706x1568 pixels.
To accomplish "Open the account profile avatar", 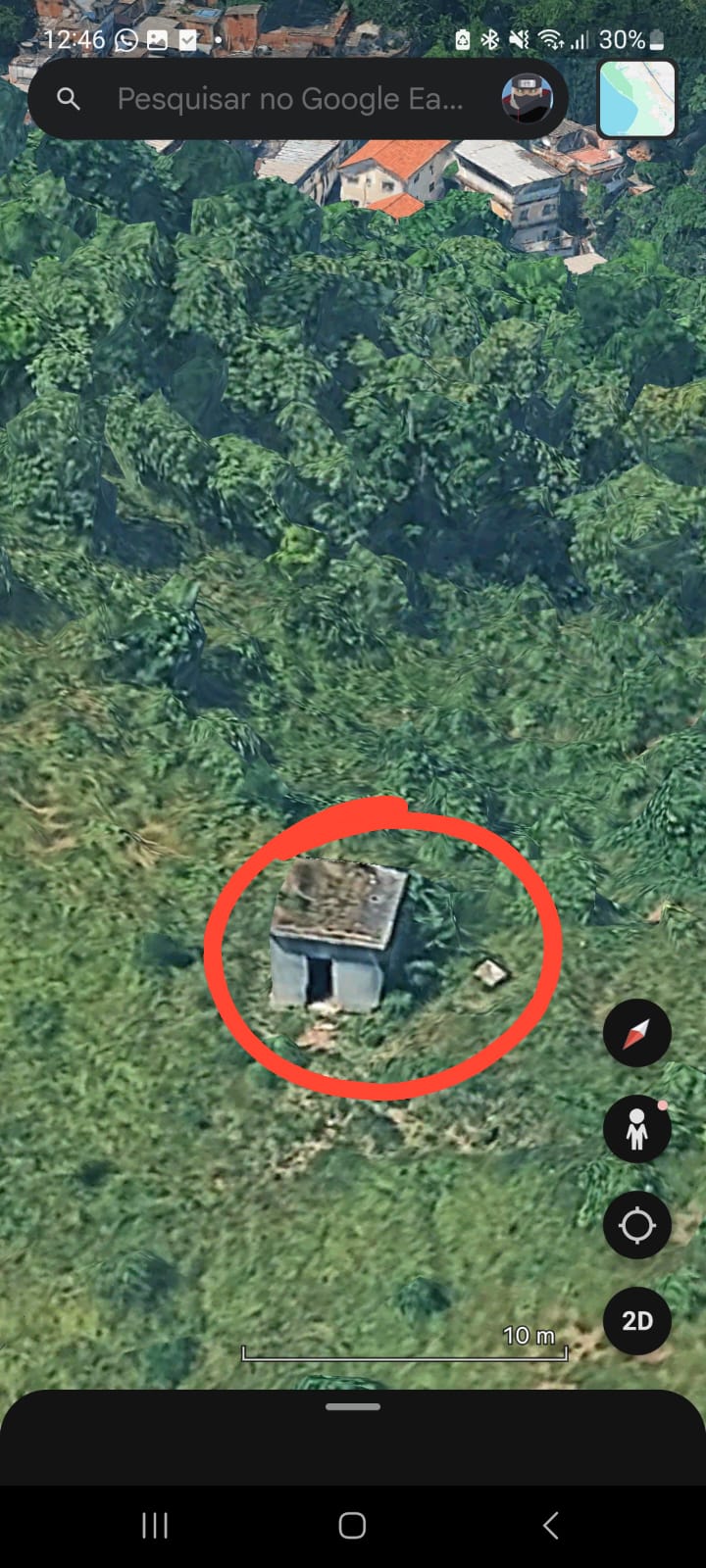I will click(527, 98).
